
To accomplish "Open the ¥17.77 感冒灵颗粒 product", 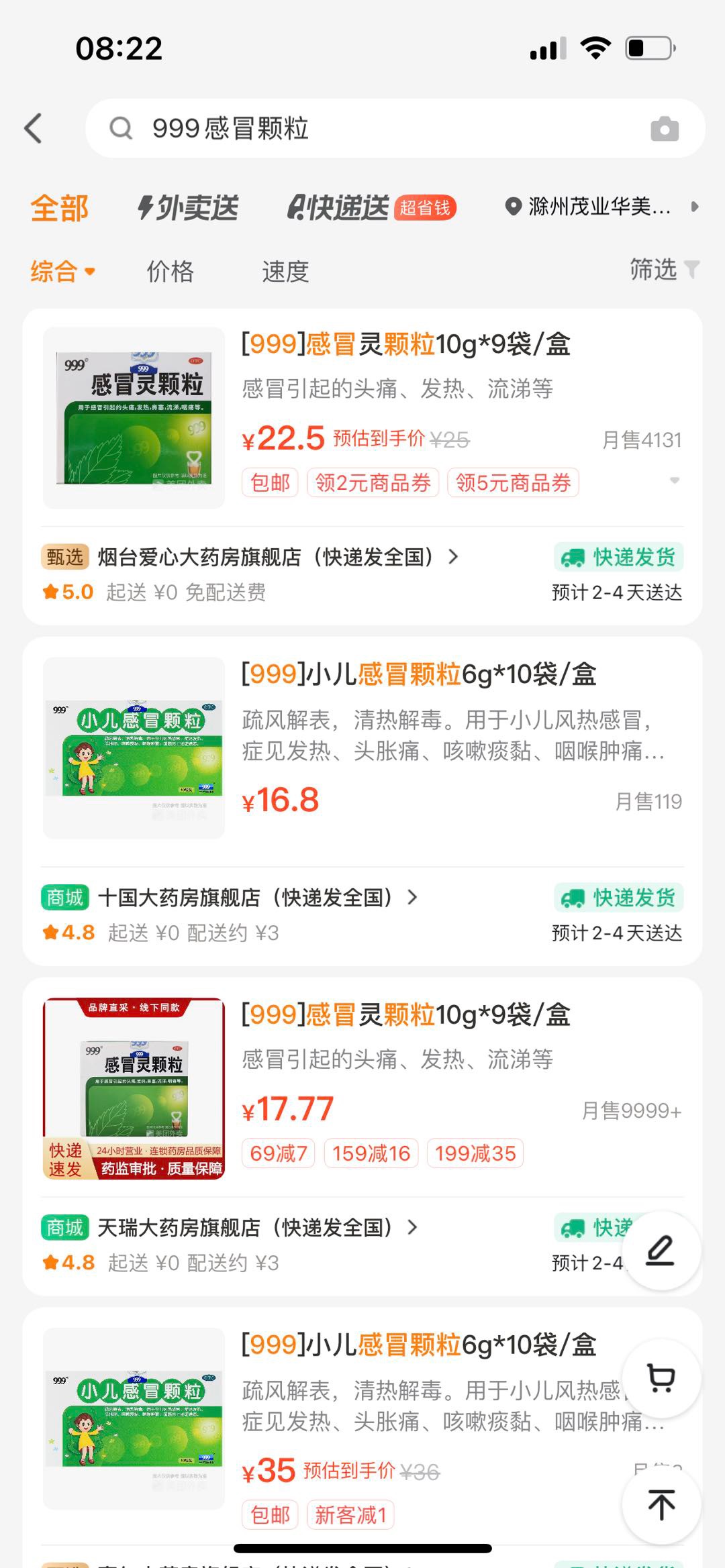I will click(x=405, y=1015).
